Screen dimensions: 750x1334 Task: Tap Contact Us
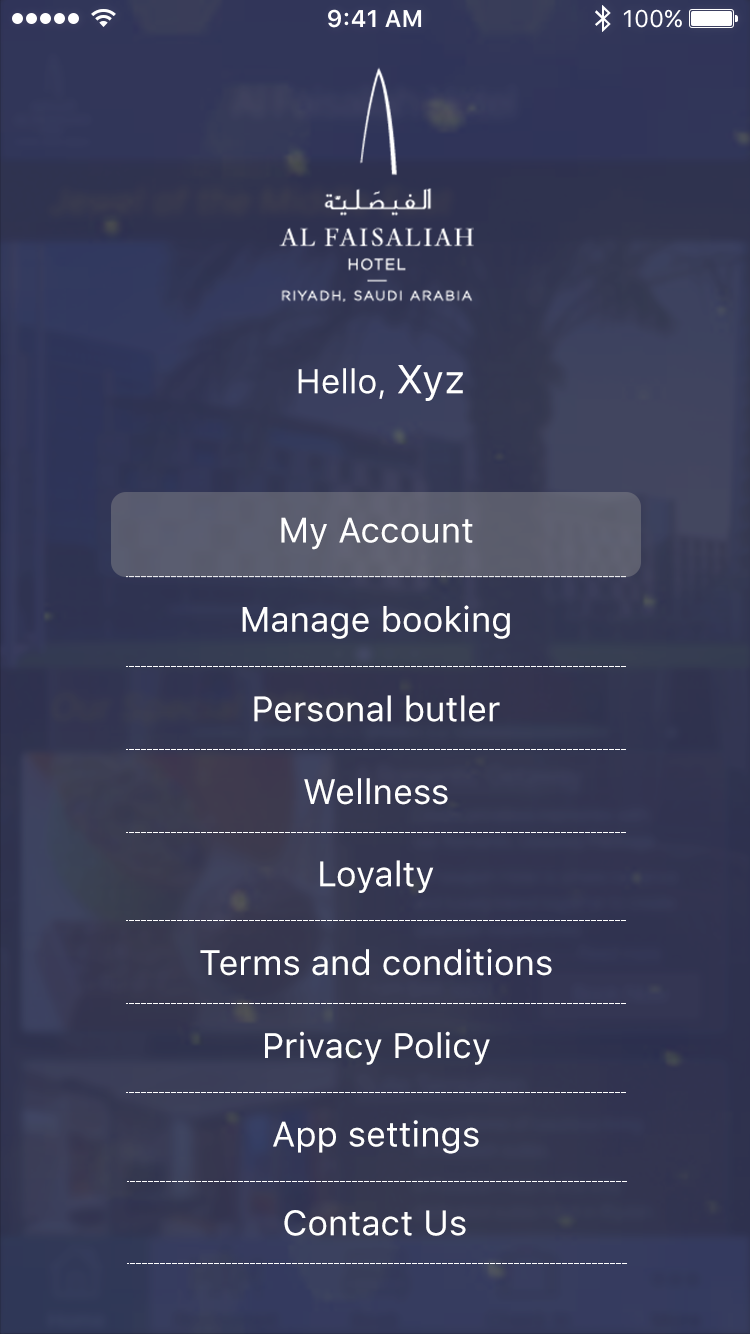tap(376, 1223)
